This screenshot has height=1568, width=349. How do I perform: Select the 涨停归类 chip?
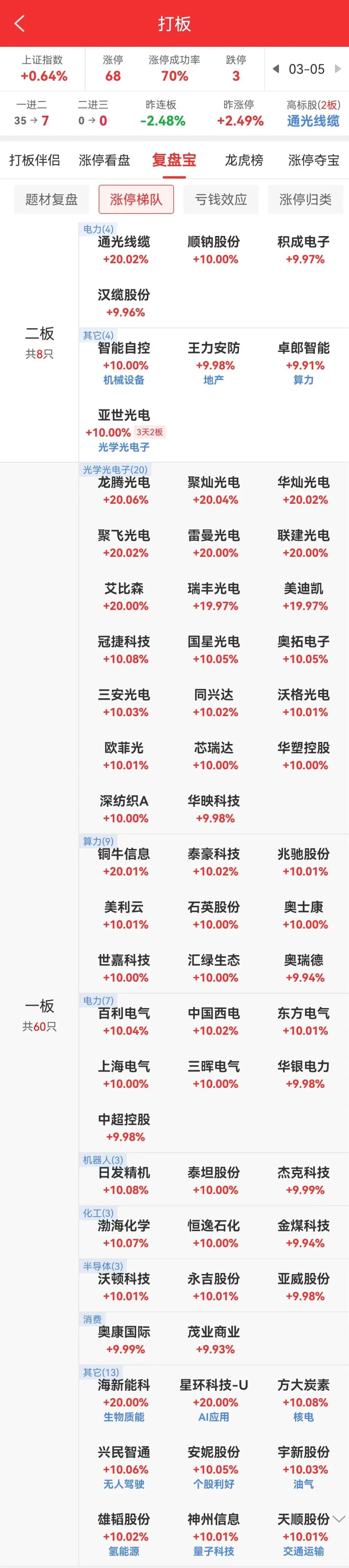(305, 199)
